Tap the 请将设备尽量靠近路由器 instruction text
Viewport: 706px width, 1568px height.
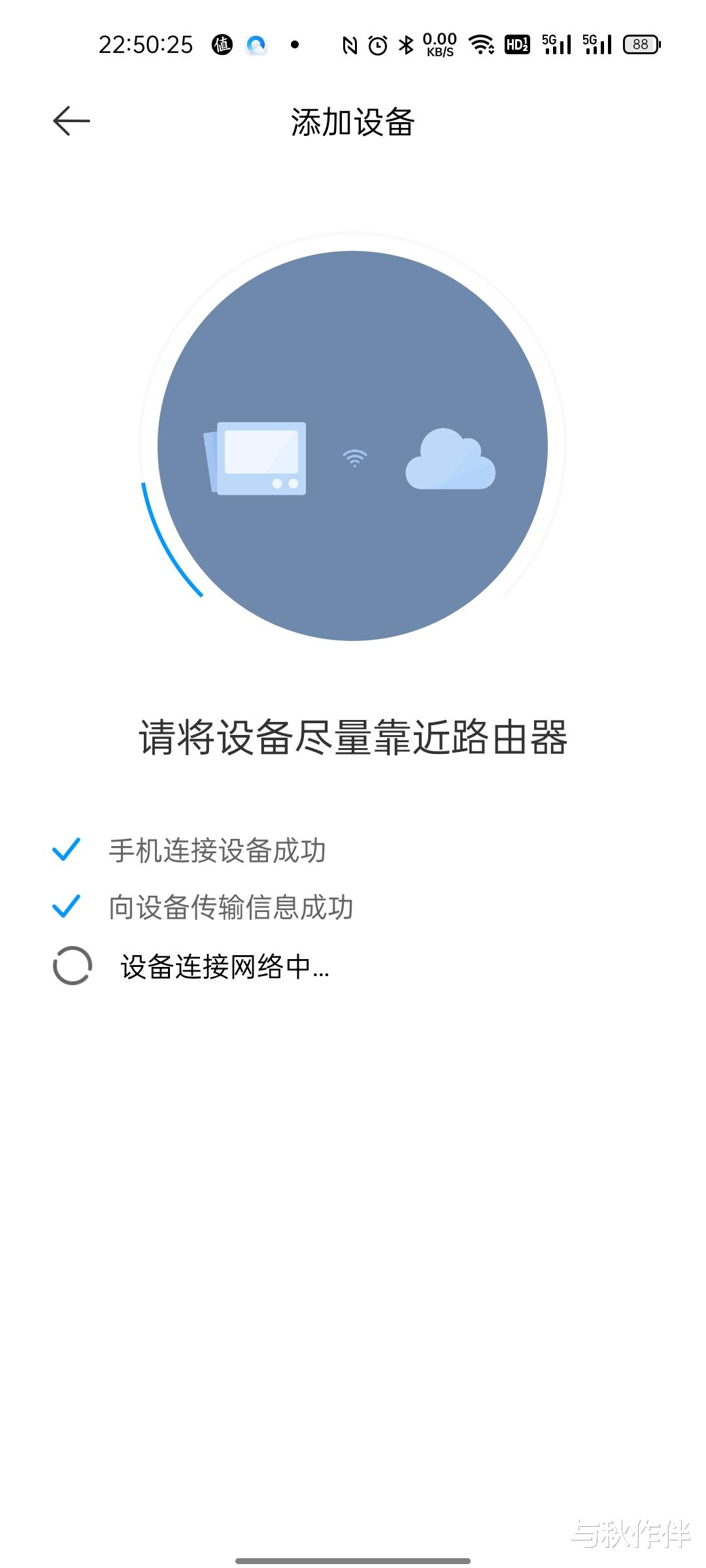pyautogui.click(x=353, y=737)
